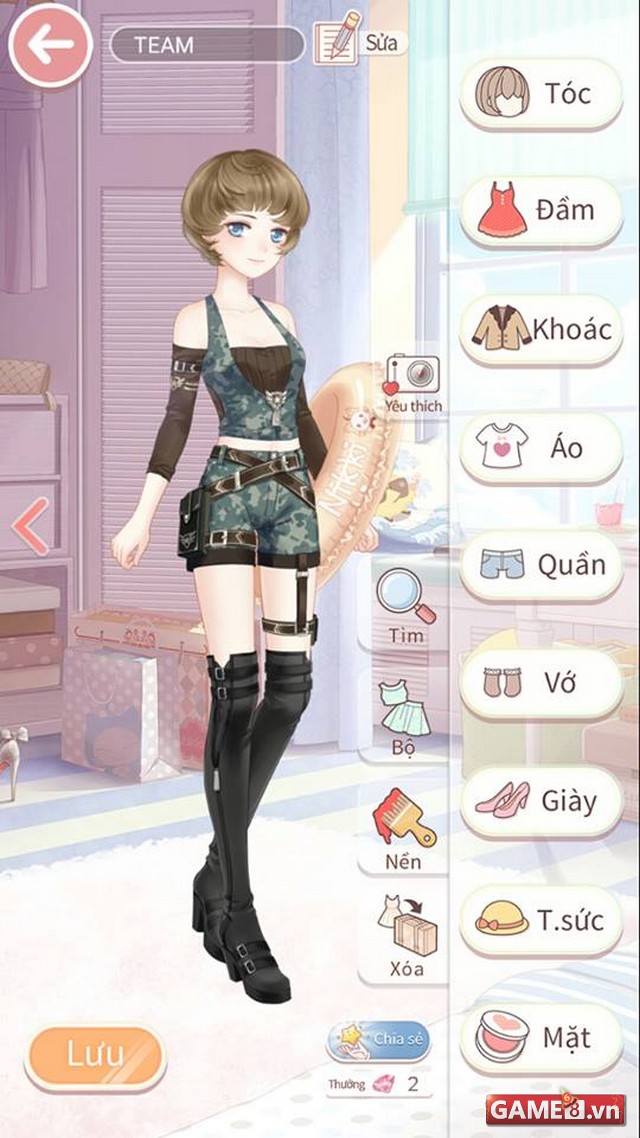The image size is (640, 1138).
Task: Share the outfit via Chia sẻ
Action: point(379,1038)
